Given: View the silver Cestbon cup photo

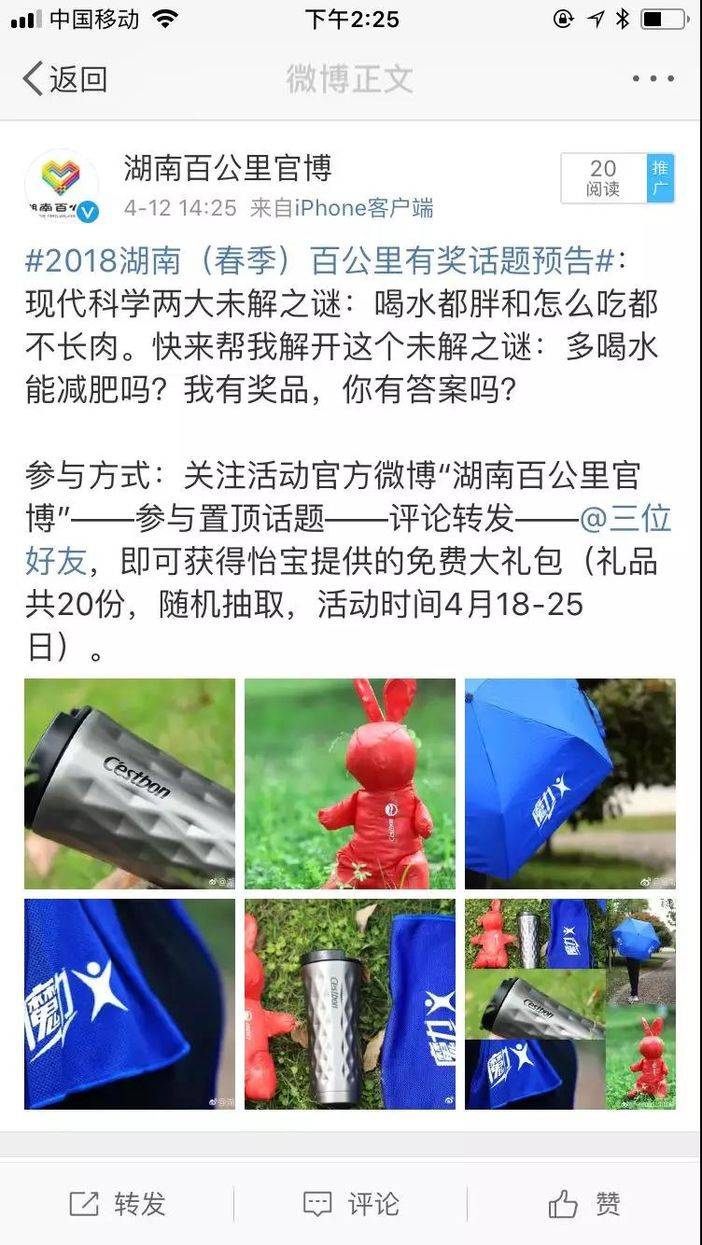Looking at the screenshot, I should coord(130,784).
